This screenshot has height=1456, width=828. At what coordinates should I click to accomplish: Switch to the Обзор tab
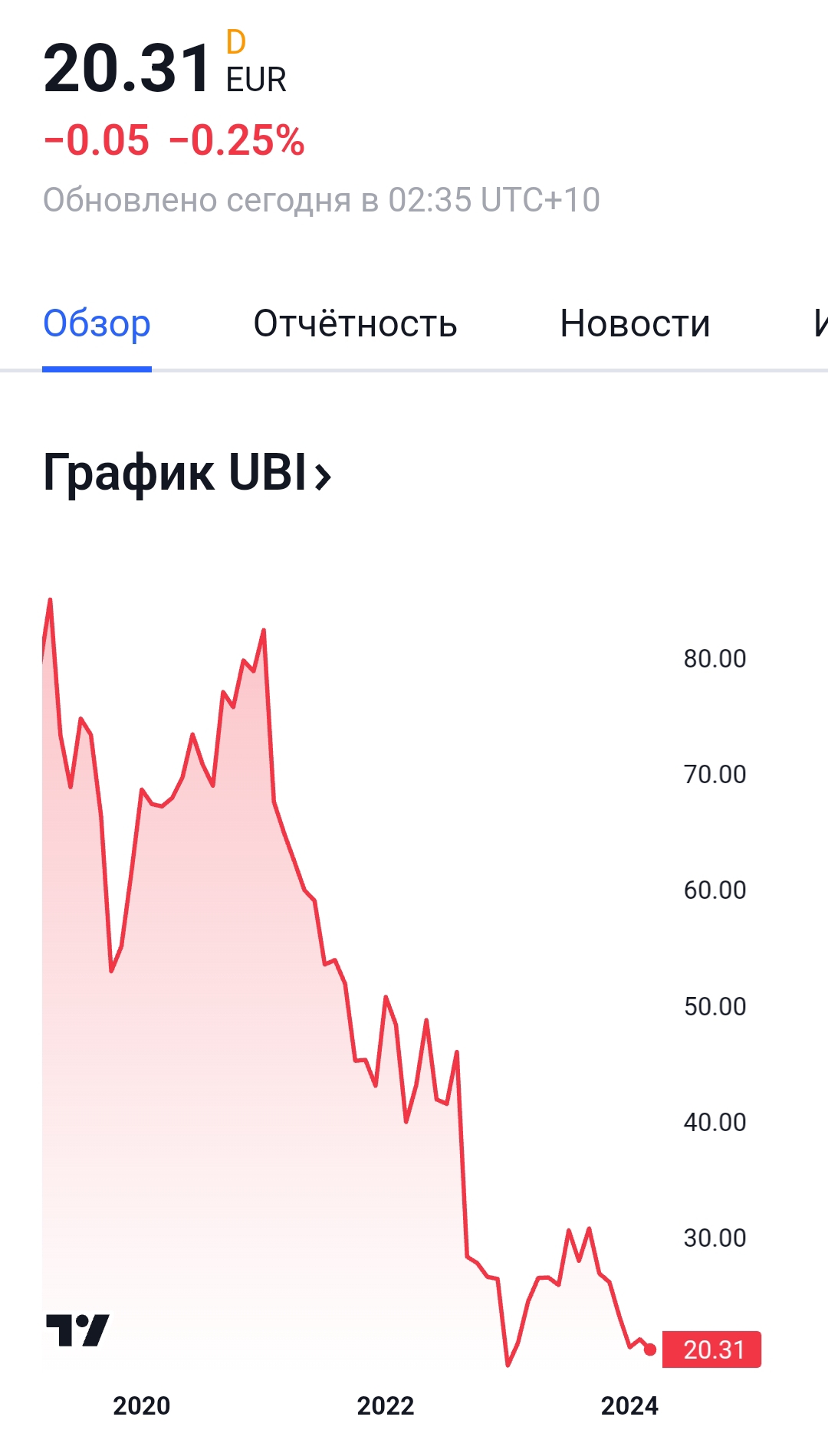(97, 324)
